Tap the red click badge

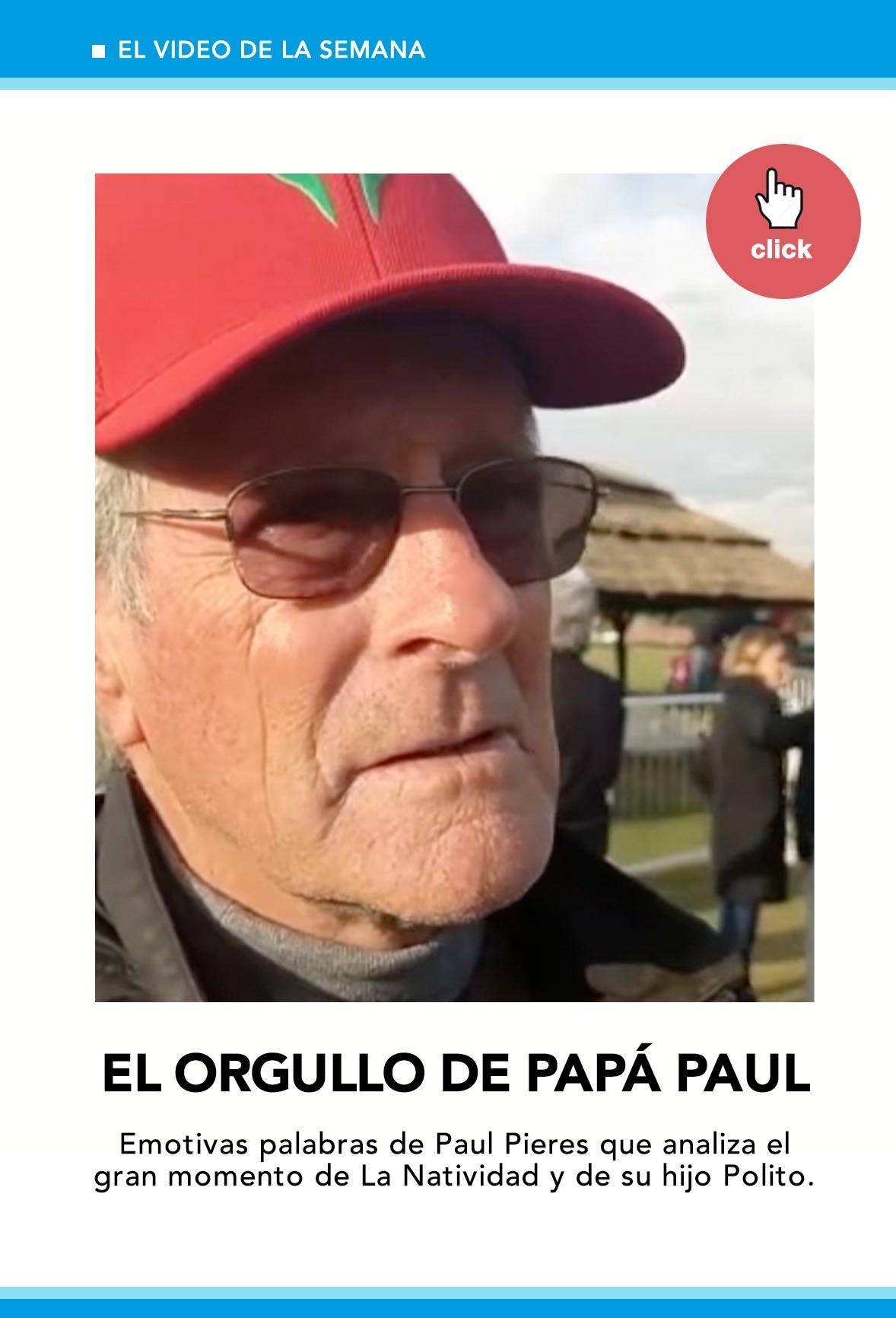point(783,221)
